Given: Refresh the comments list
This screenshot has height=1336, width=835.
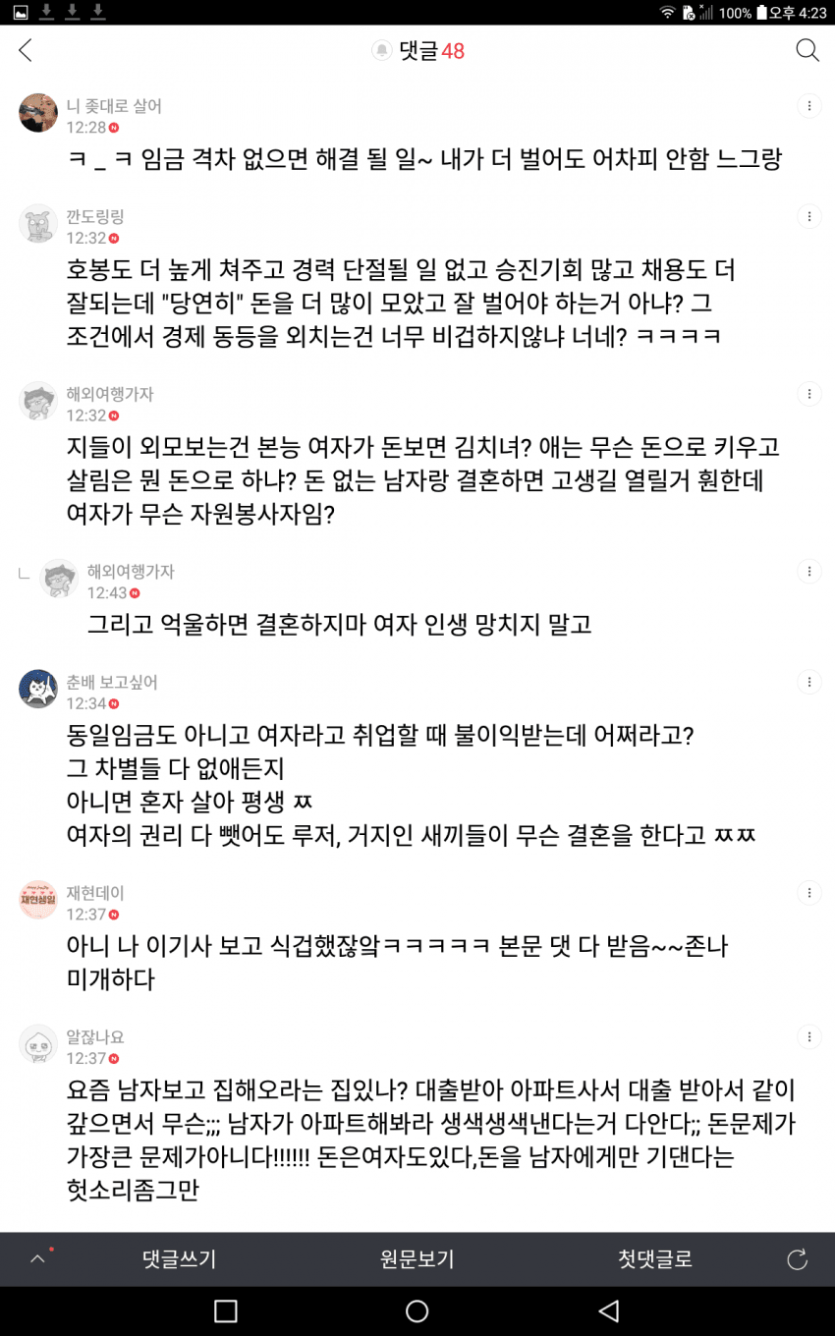Looking at the screenshot, I should (797, 1260).
